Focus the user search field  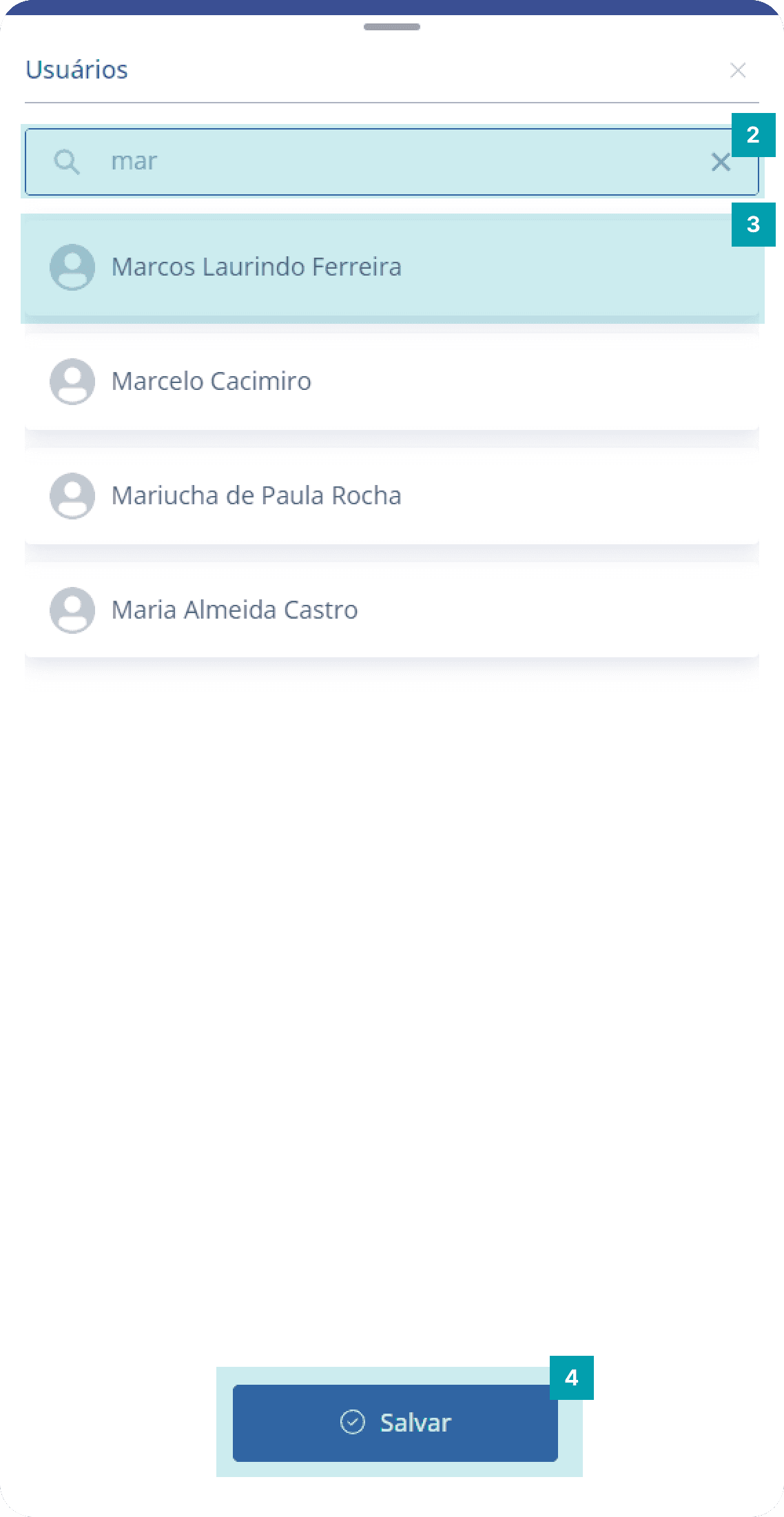coord(386,162)
